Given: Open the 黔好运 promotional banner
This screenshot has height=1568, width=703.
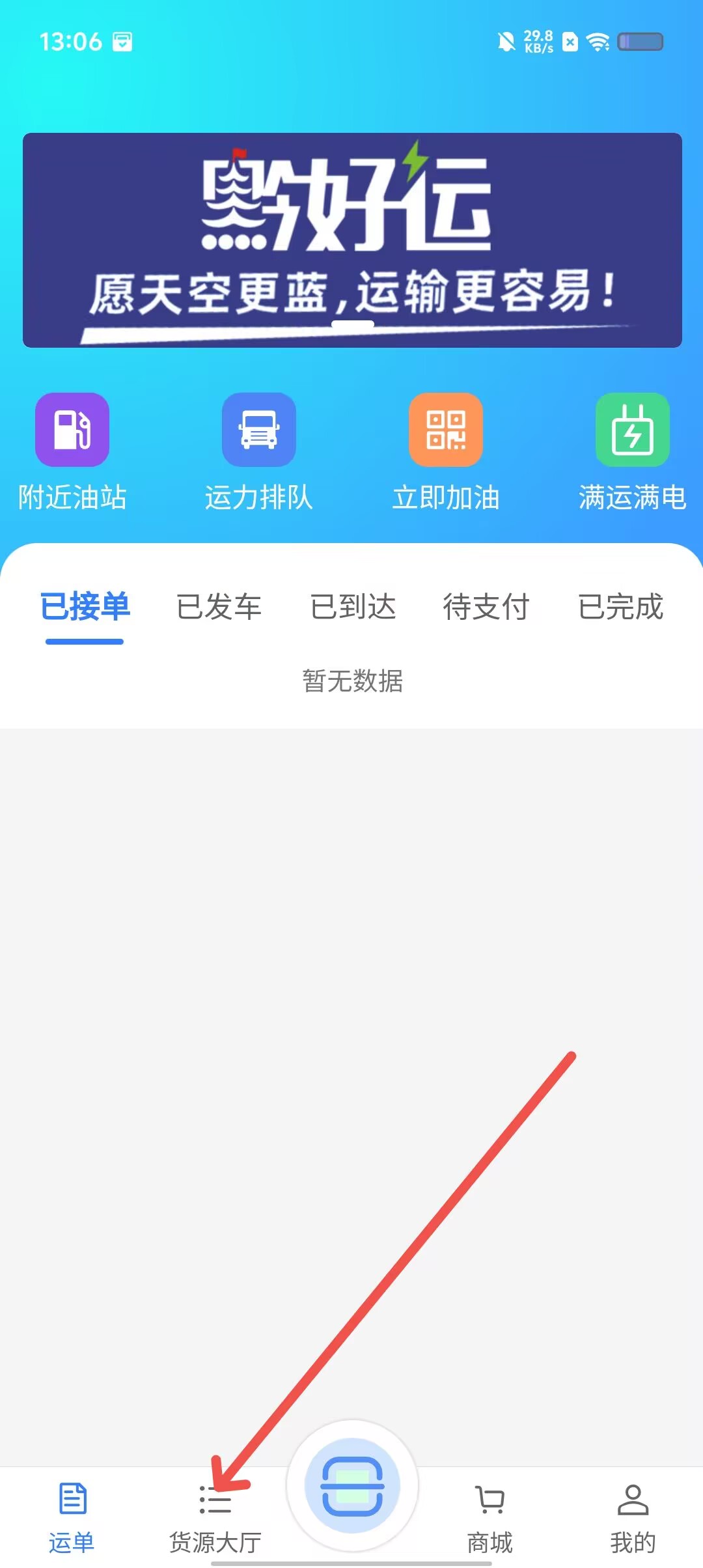Looking at the screenshot, I should pyautogui.click(x=352, y=240).
